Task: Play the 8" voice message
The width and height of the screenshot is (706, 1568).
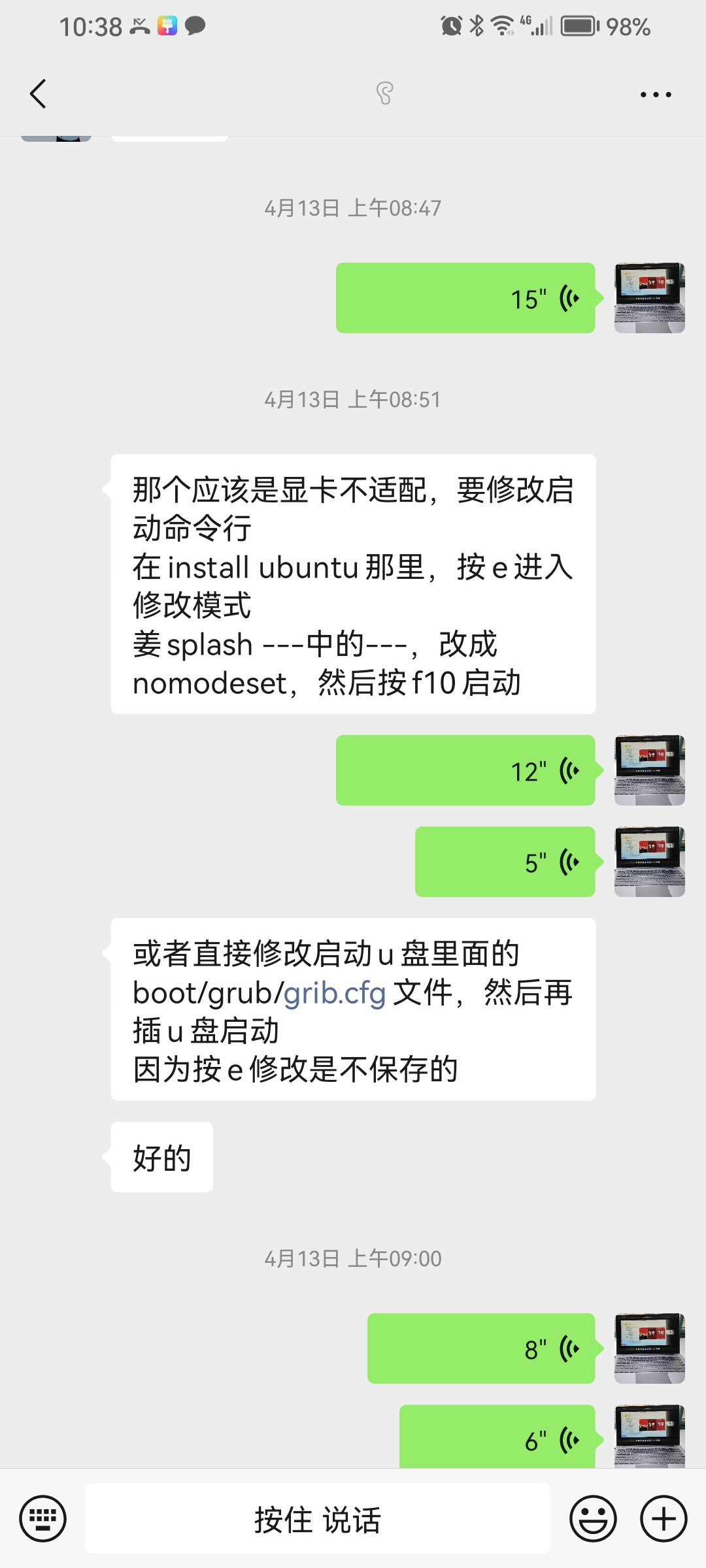Action: point(481,1348)
